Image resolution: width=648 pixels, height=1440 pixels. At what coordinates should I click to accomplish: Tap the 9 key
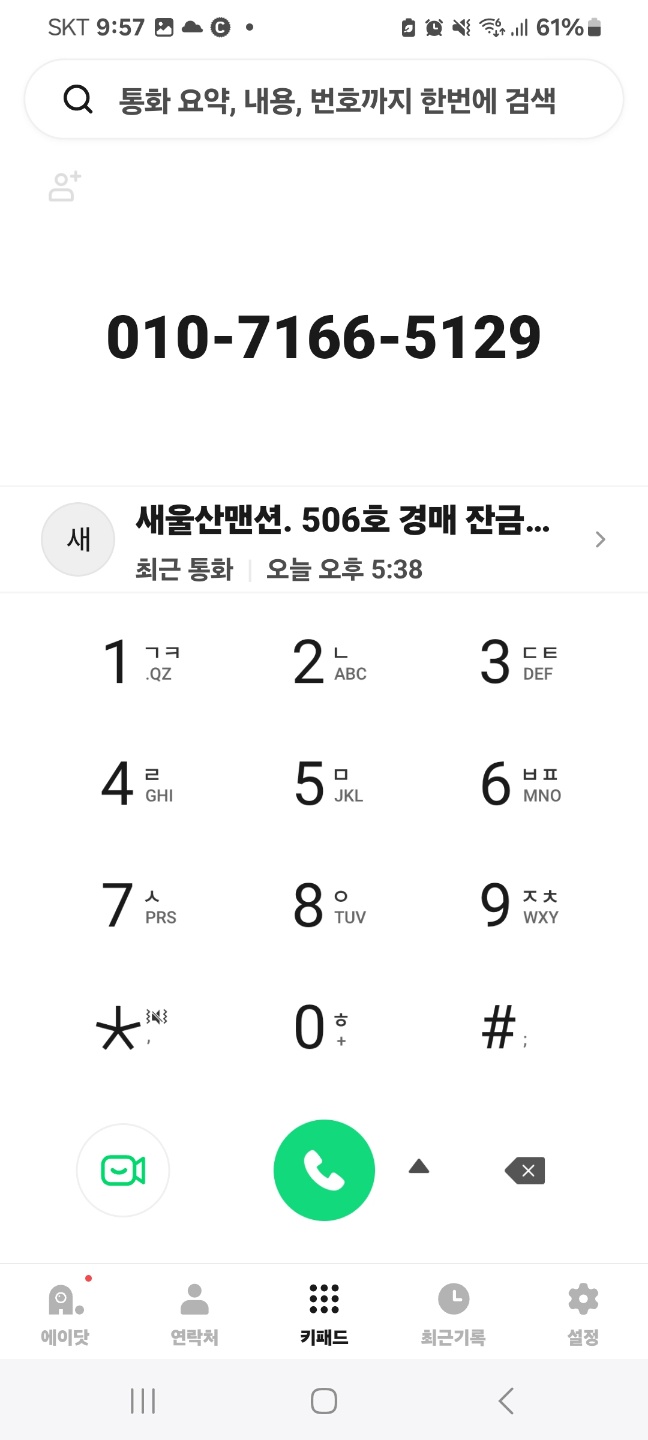(x=519, y=905)
